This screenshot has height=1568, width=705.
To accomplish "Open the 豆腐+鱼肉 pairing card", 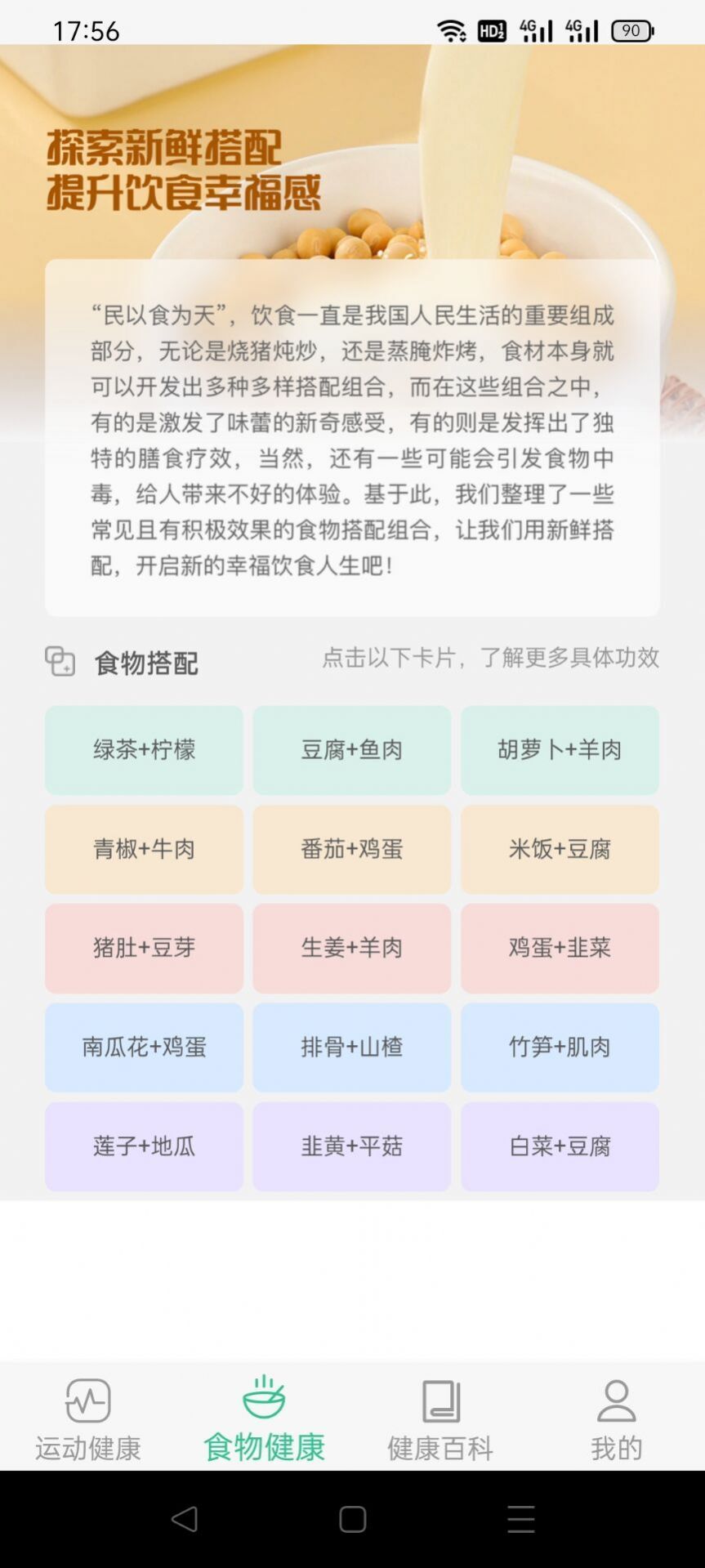I will click(x=352, y=749).
